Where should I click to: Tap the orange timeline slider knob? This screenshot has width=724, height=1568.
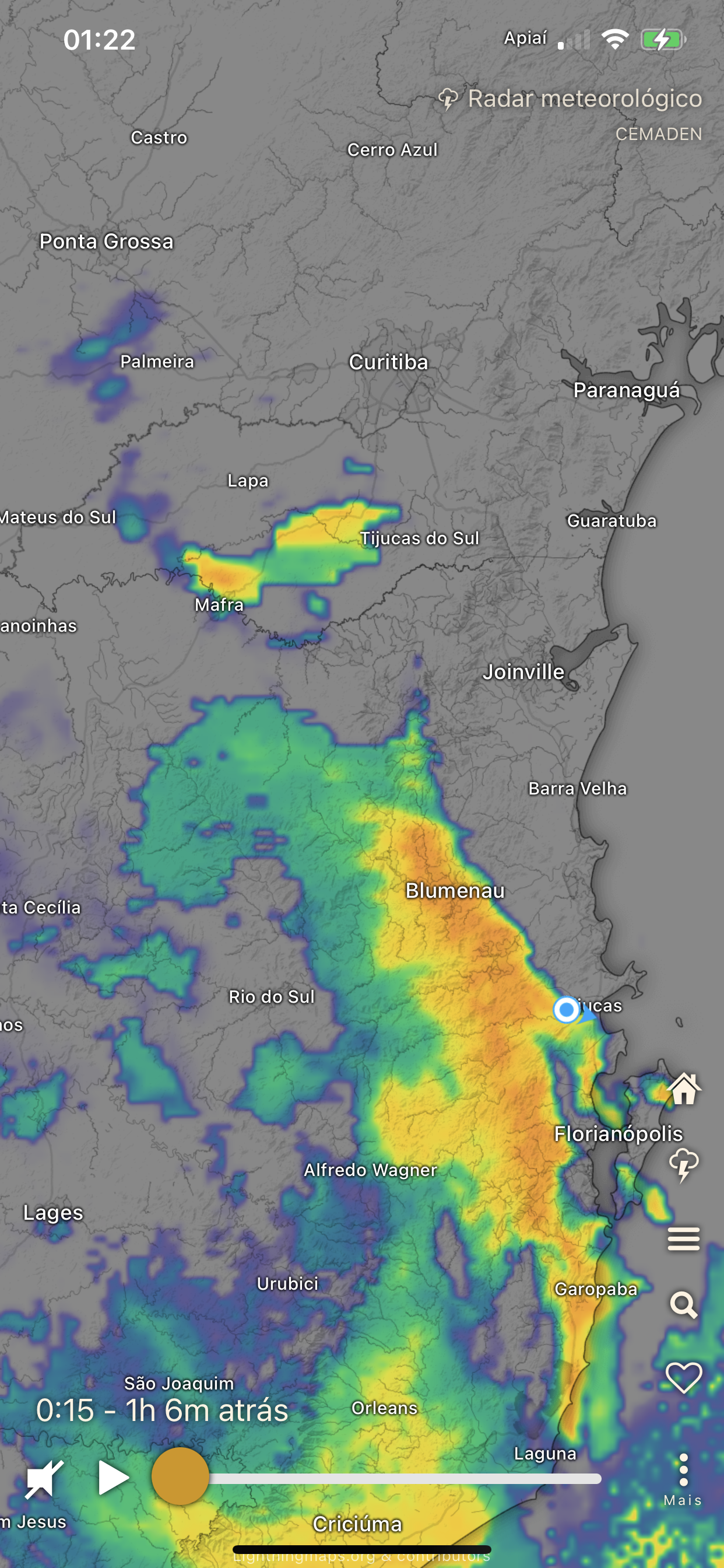point(180,1476)
